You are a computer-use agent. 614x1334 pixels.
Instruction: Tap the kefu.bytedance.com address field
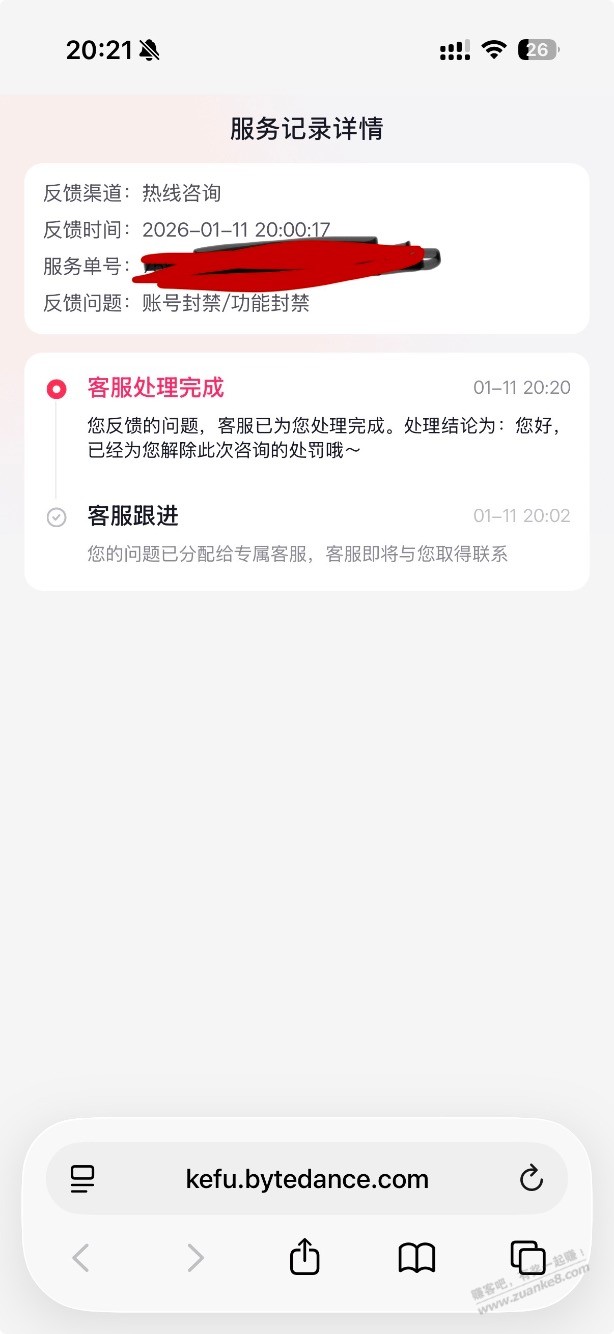pyautogui.click(x=307, y=1179)
